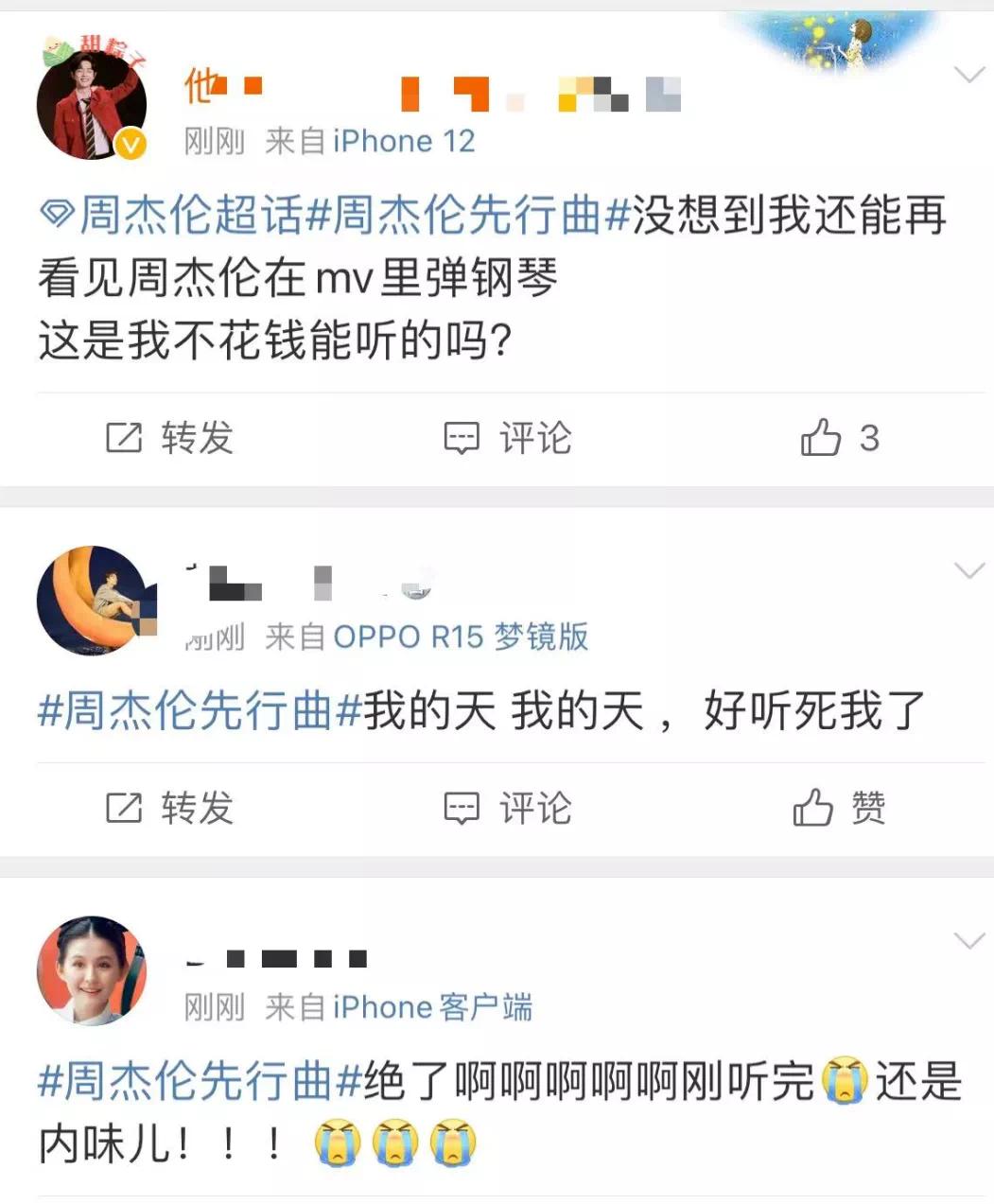Open avatar of the iPhone 客户端 poster
The width and height of the screenshot is (994, 1204).
[92, 970]
